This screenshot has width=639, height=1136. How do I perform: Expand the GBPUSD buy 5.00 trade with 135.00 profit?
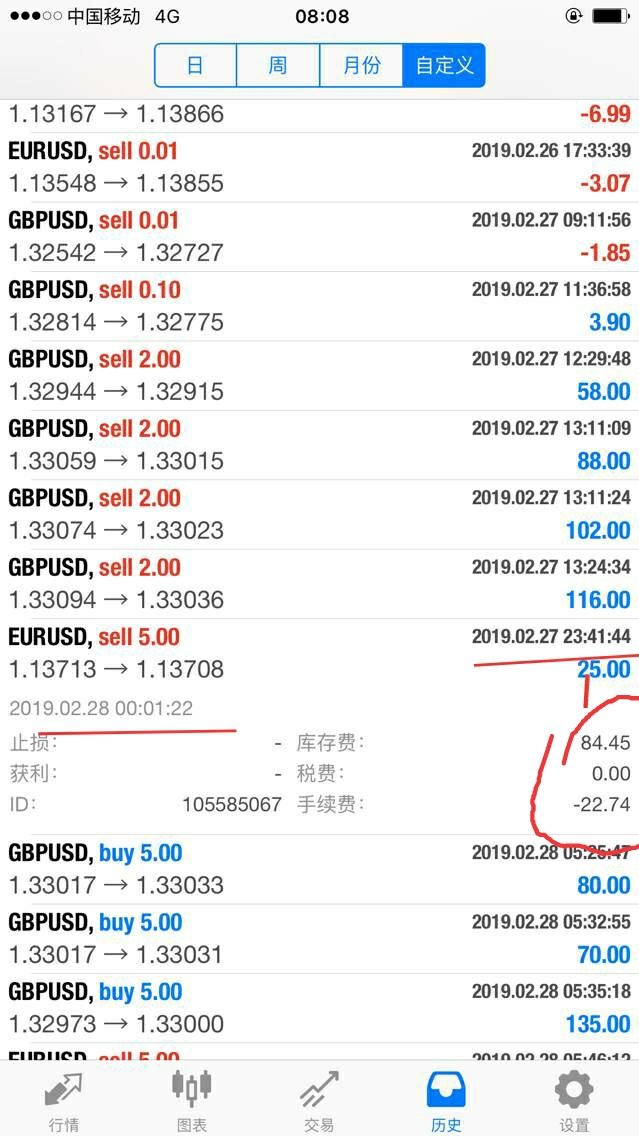coord(320,1008)
